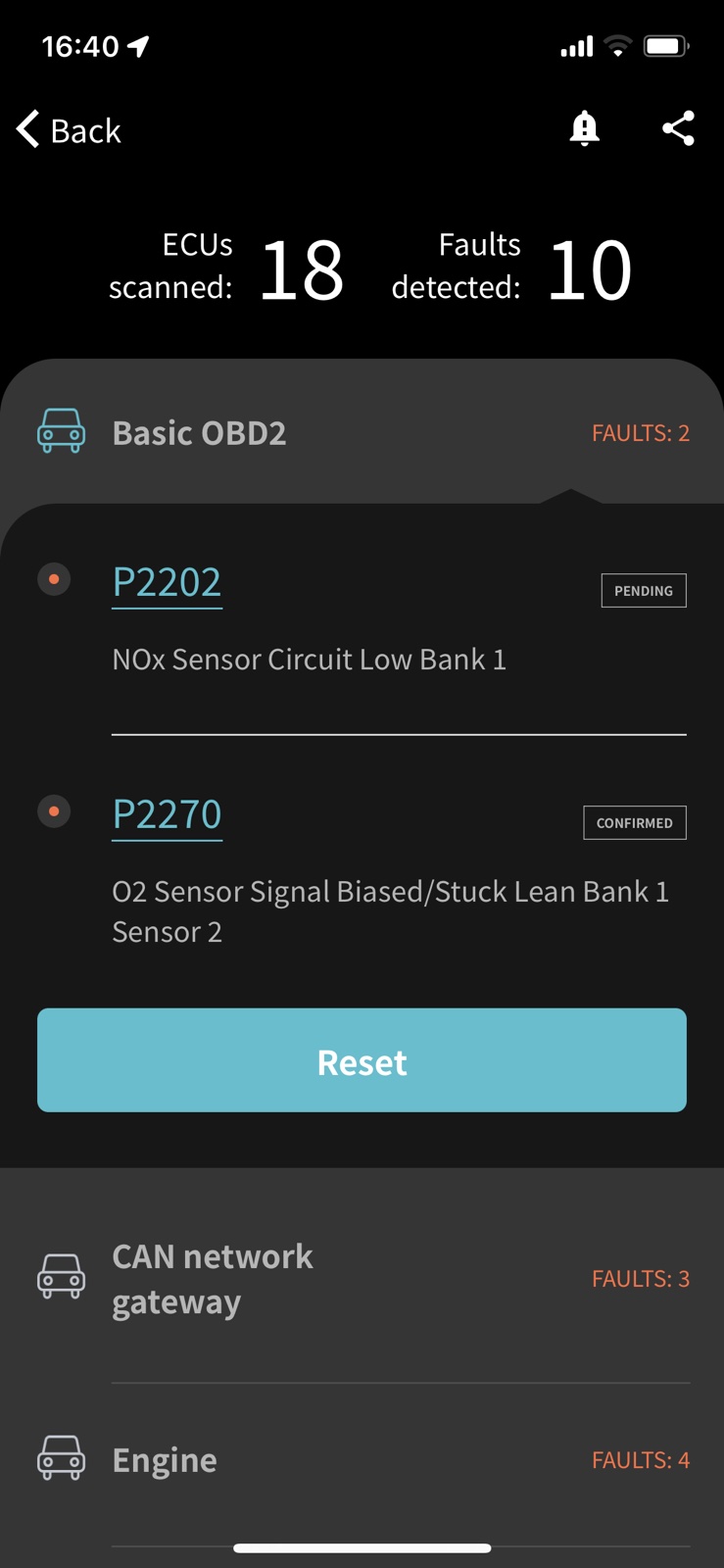This screenshot has height=1568, width=724.
Task: Open fault code P2202 link
Action: tap(168, 582)
